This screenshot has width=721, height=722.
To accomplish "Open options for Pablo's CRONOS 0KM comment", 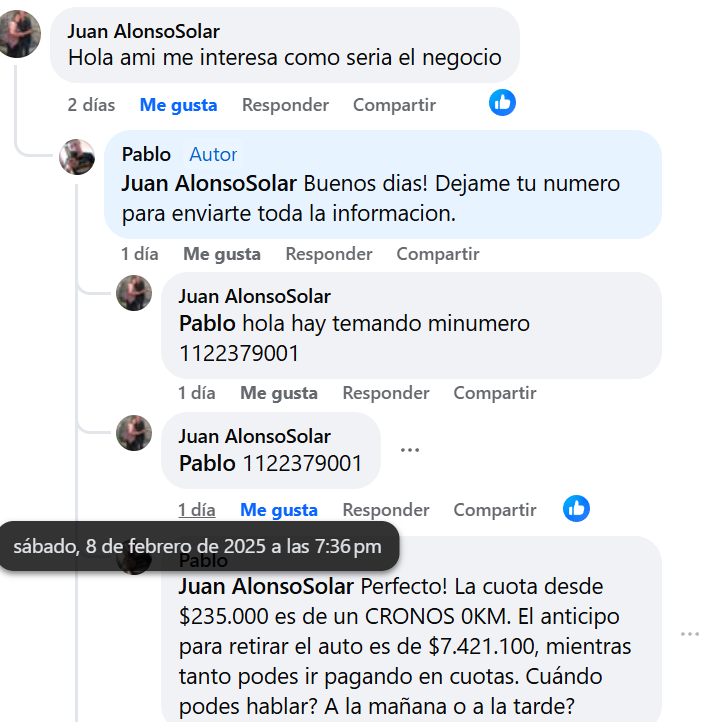I will [x=690, y=634].
